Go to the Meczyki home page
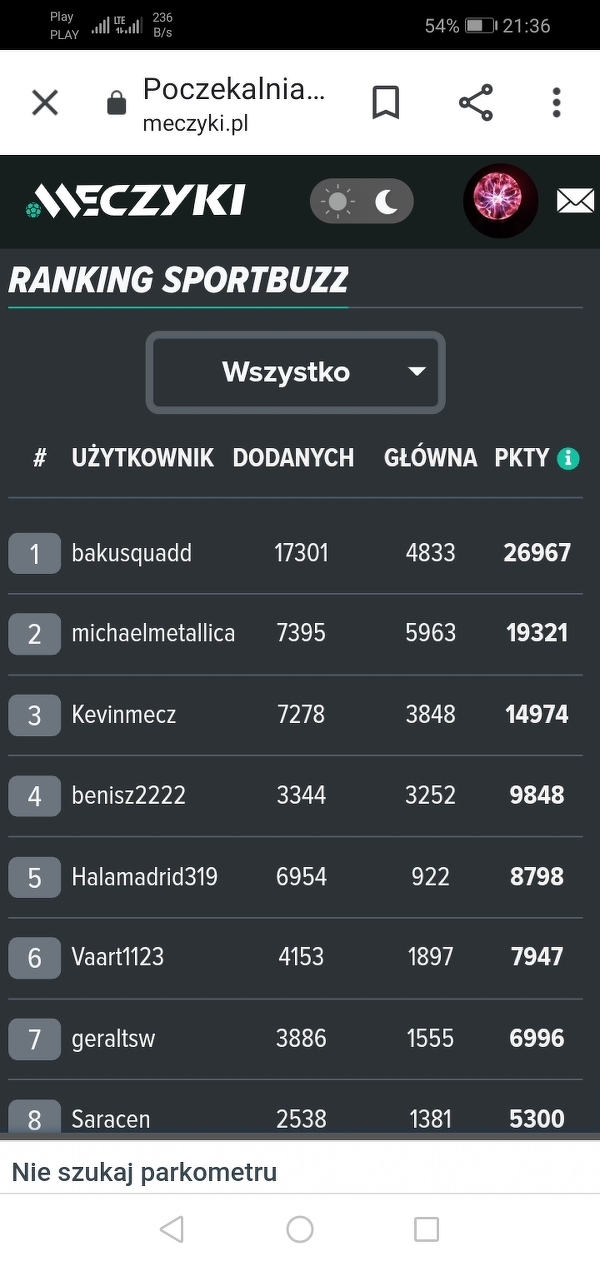 135,202
